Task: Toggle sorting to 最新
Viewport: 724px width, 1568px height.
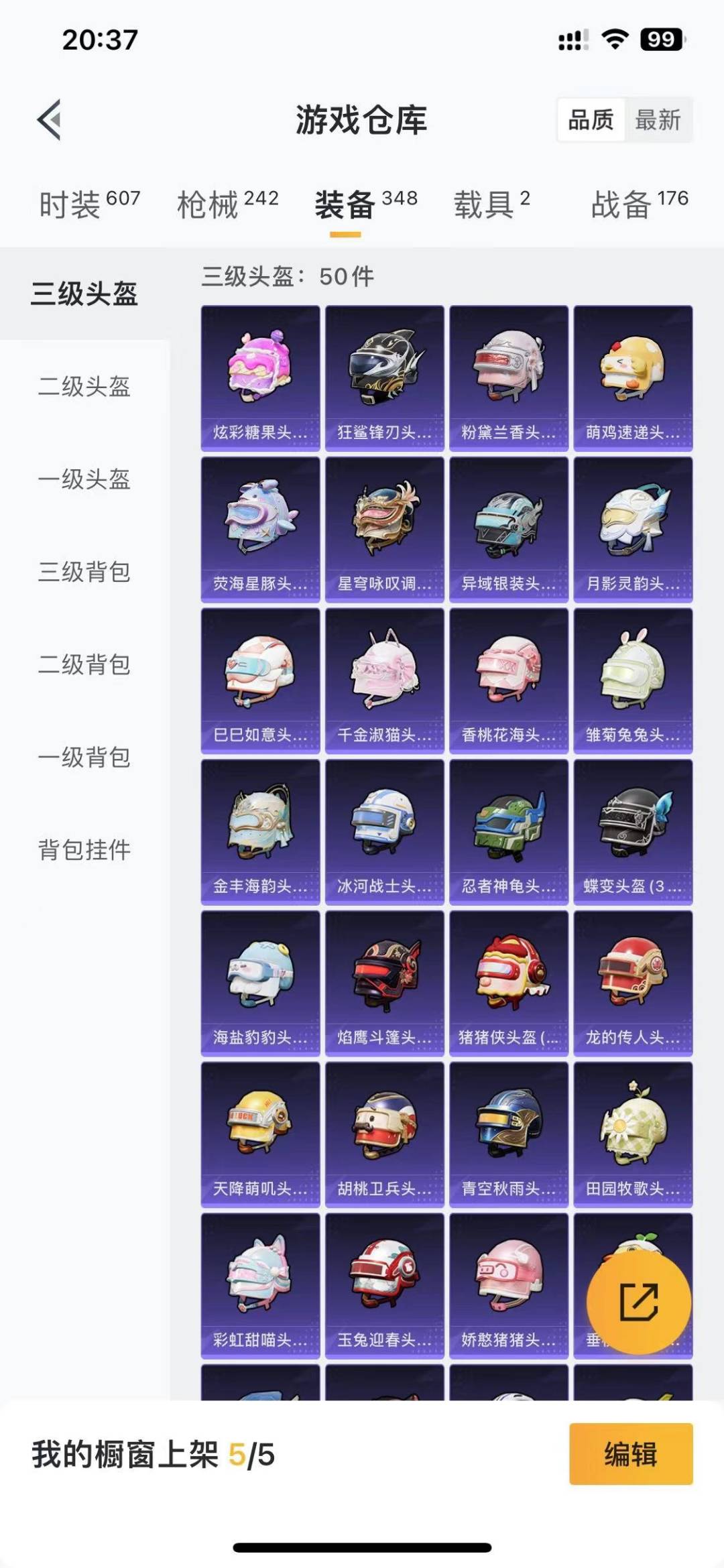Action: pyautogui.click(x=658, y=121)
